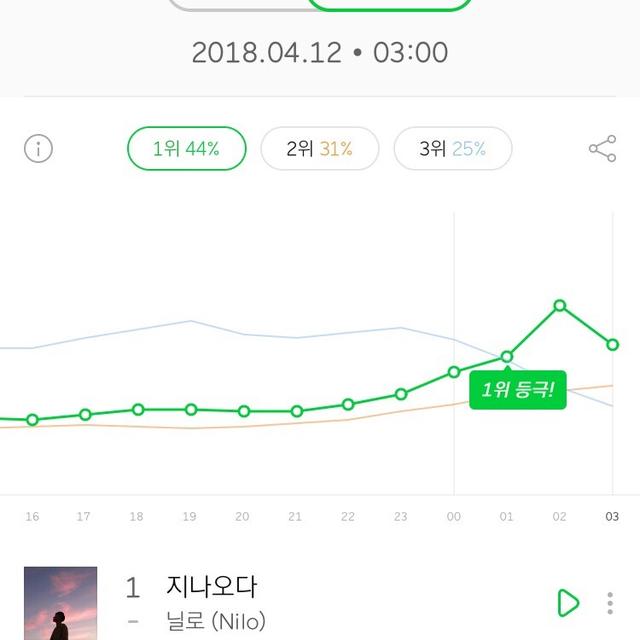
Task: Select the 3위 25% chip
Action: 452,150
